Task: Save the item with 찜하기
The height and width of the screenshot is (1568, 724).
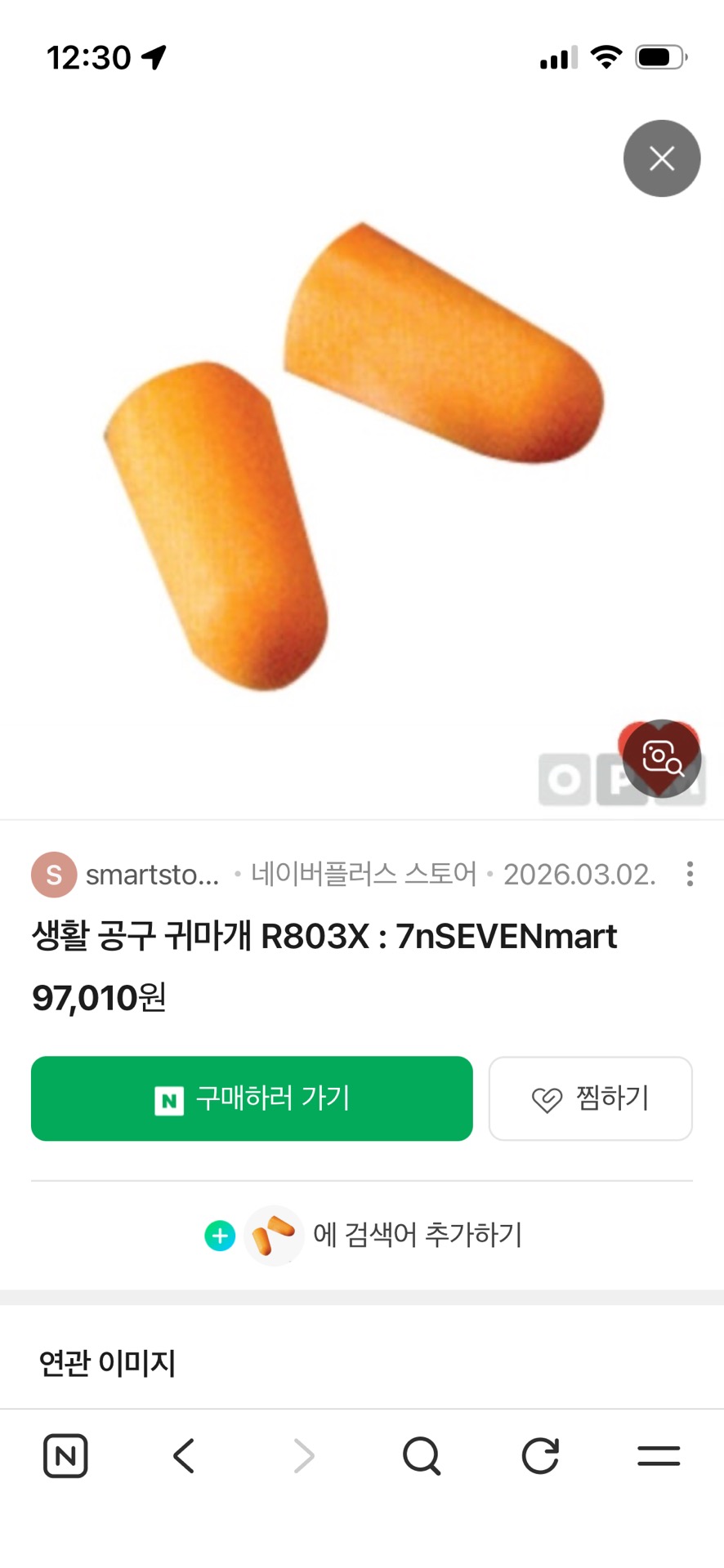Action: tap(590, 1098)
